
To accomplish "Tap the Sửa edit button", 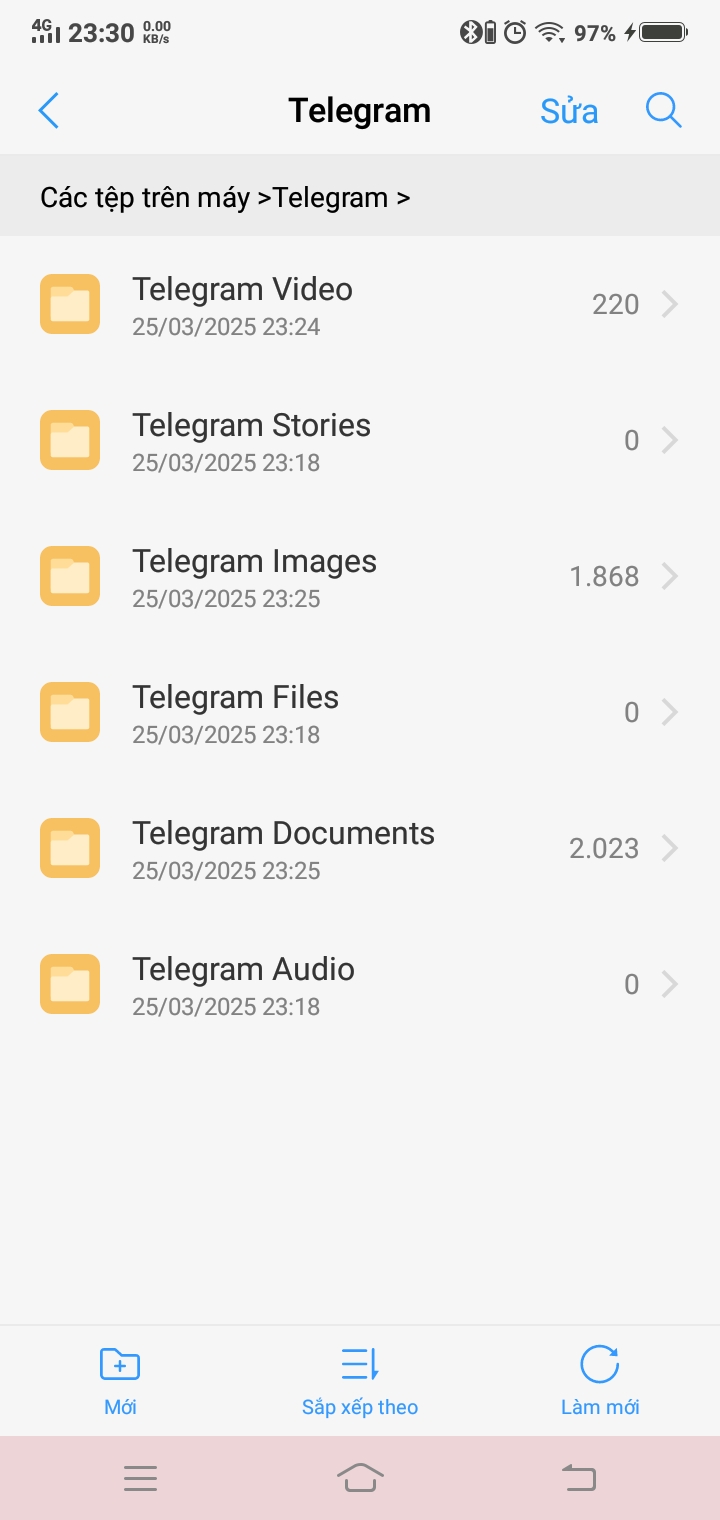I will (x=569, y=111).
